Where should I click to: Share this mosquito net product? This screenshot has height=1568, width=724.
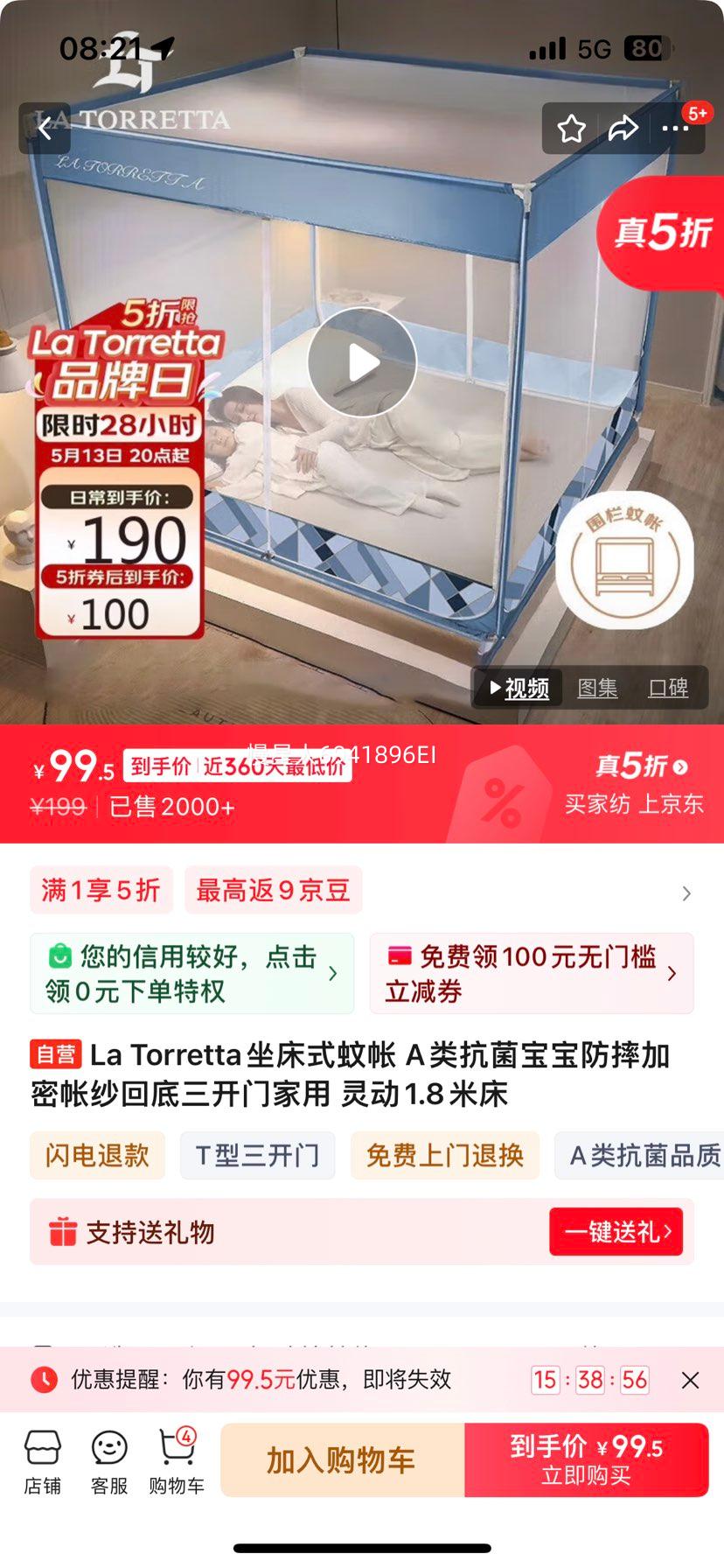[x=623, y=129]
